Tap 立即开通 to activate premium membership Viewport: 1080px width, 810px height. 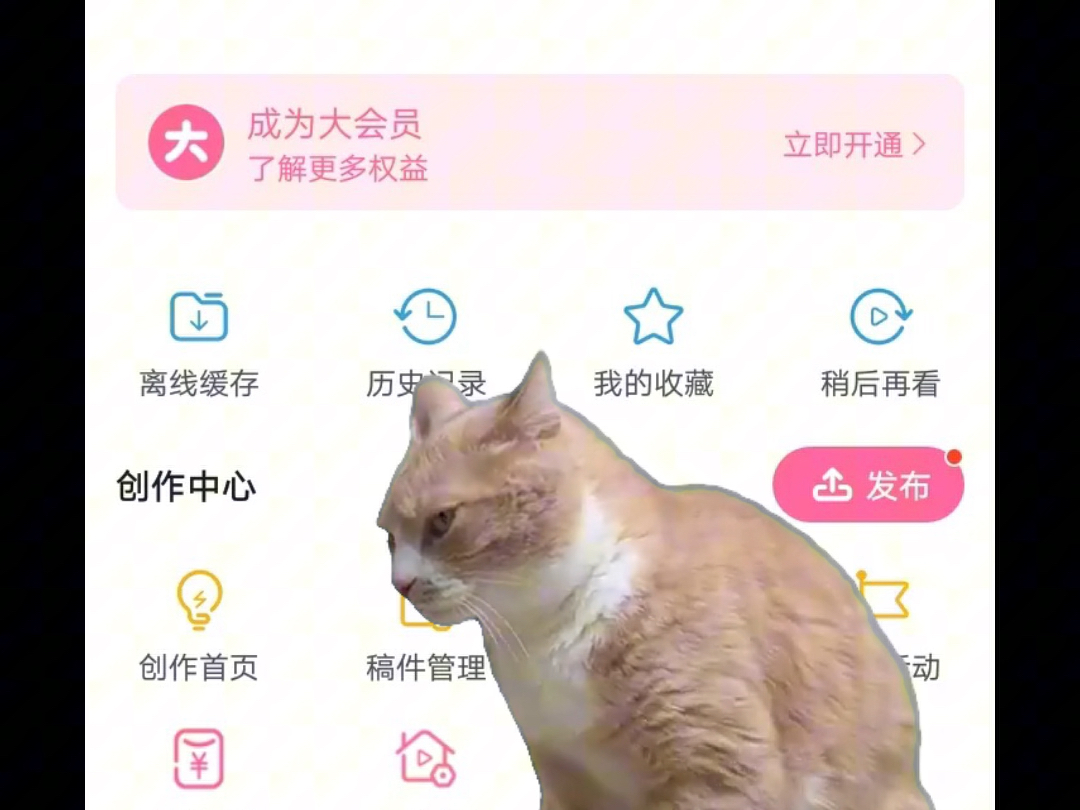click(854, 145)
